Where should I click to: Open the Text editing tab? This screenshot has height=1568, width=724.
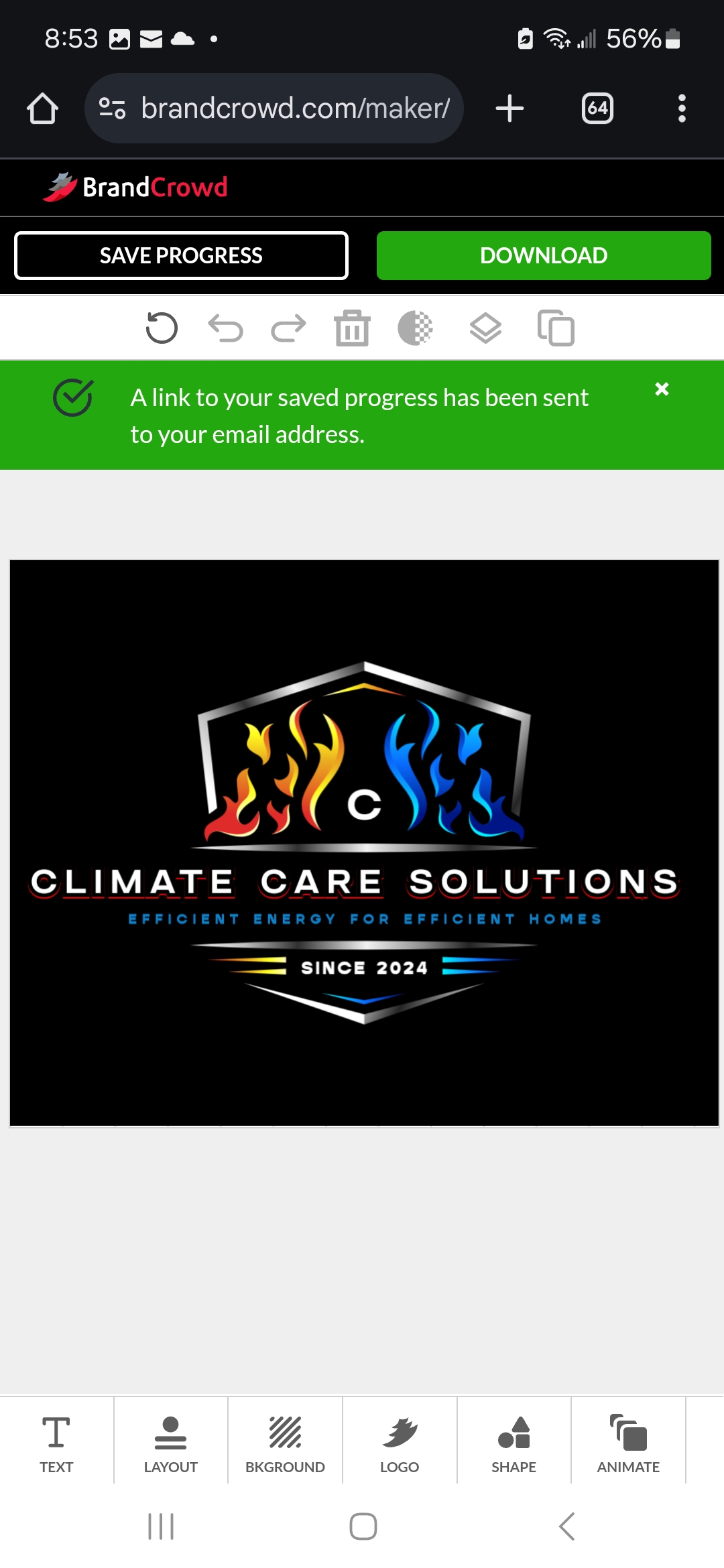click(x=56, y=1443)
